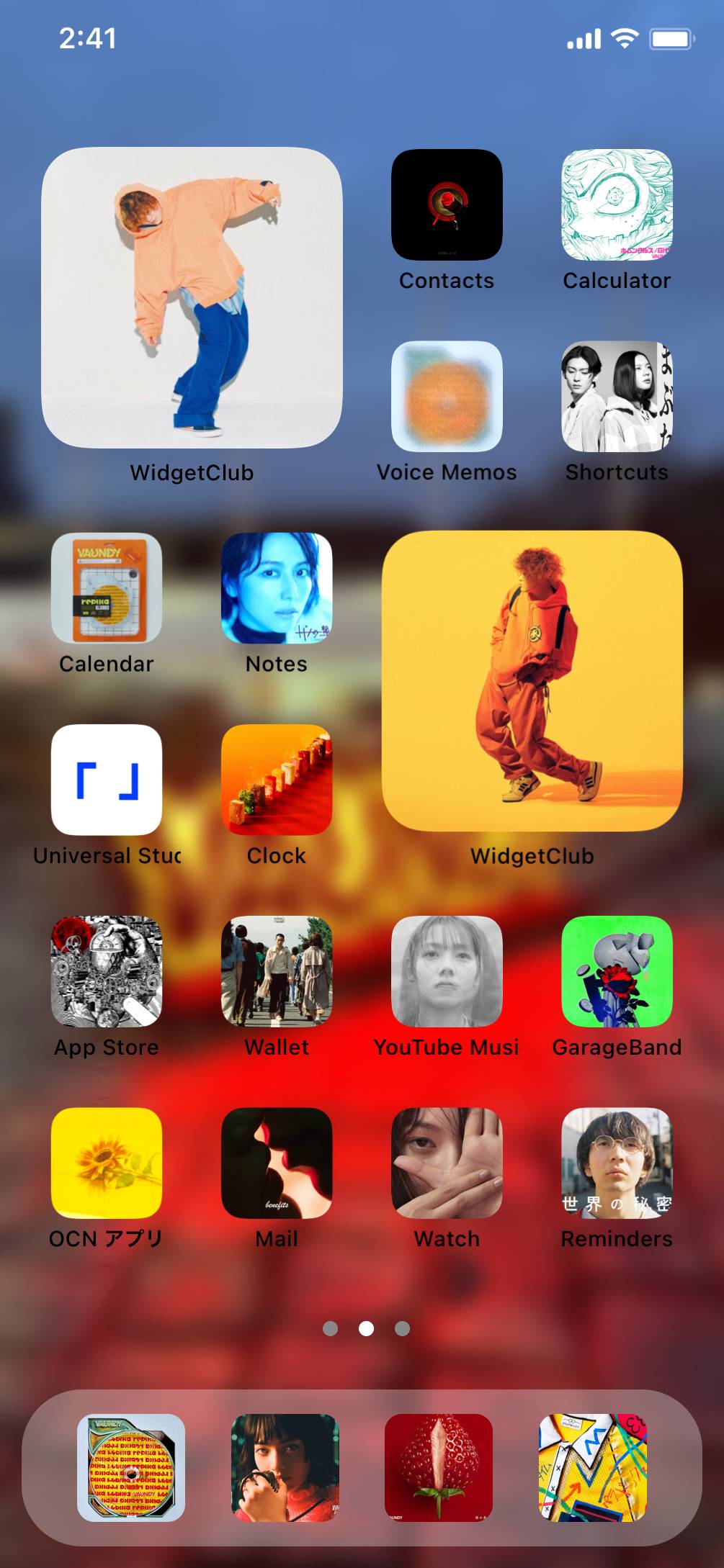724x1568 pixels.
Task: Launch the Wallet app
Action: (276, 970)
